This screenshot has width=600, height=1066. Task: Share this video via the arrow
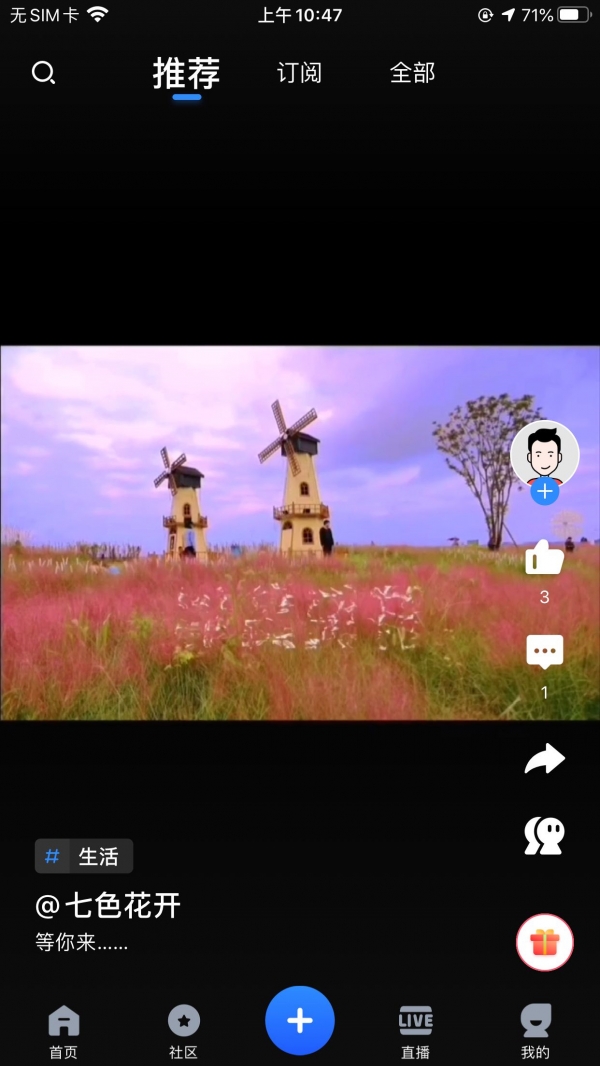tap(544, 759)
